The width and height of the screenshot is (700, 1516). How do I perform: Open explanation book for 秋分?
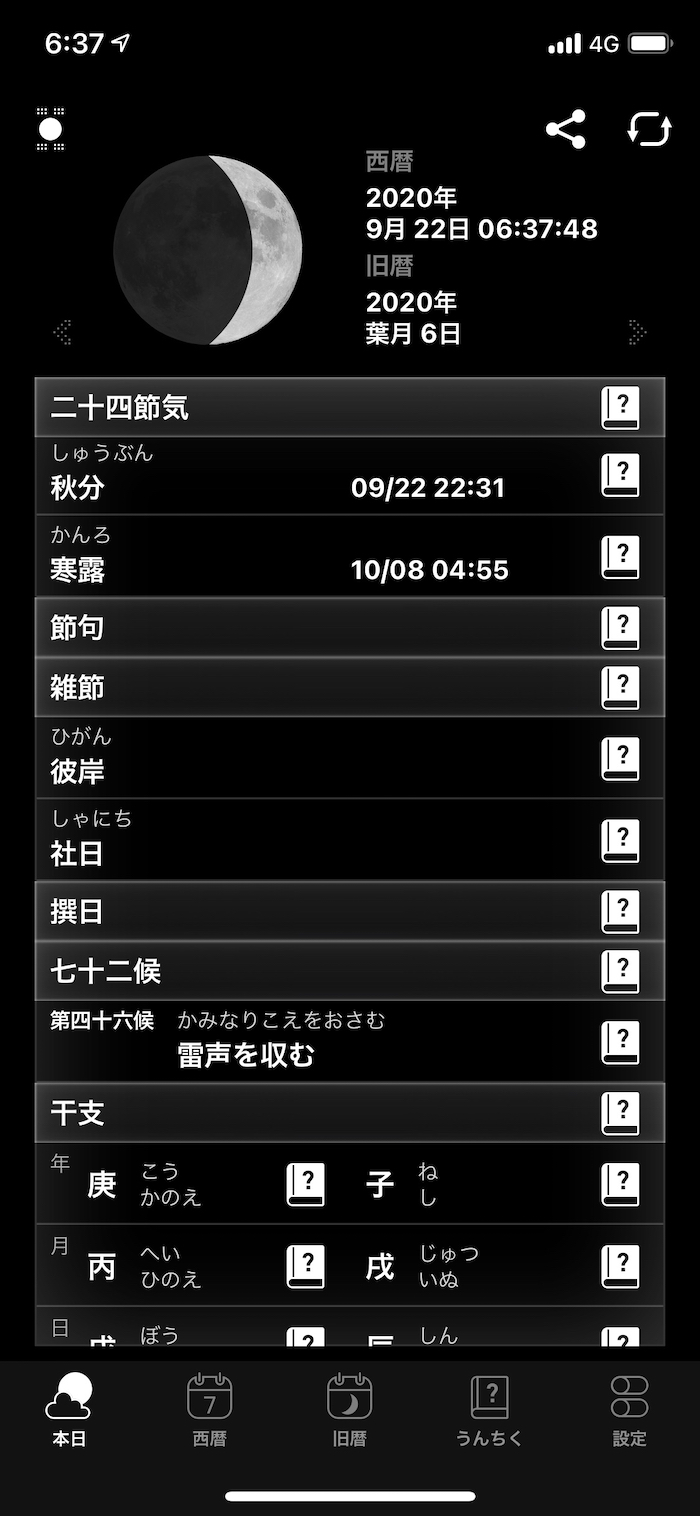[x=620, y=475]
